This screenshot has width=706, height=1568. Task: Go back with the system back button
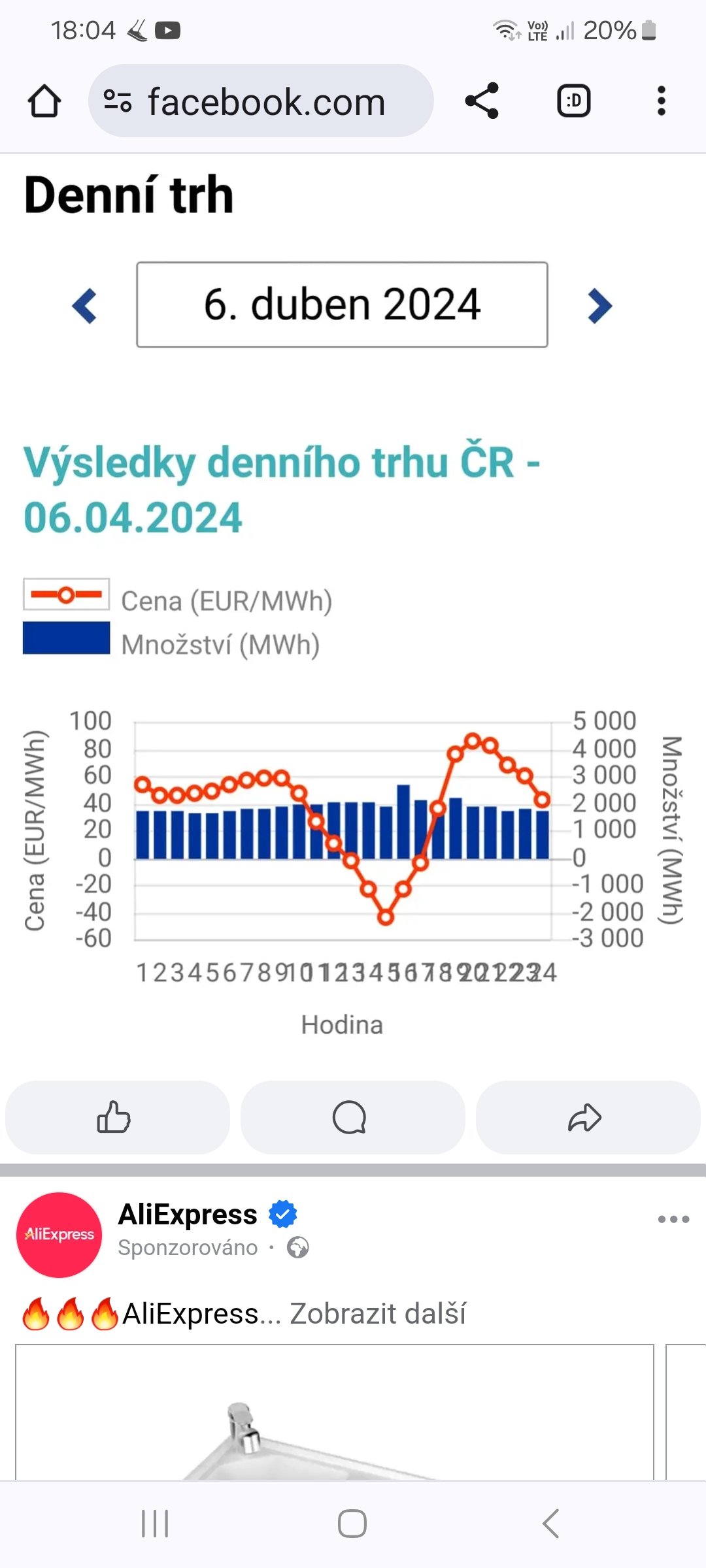pos(550,1524)
